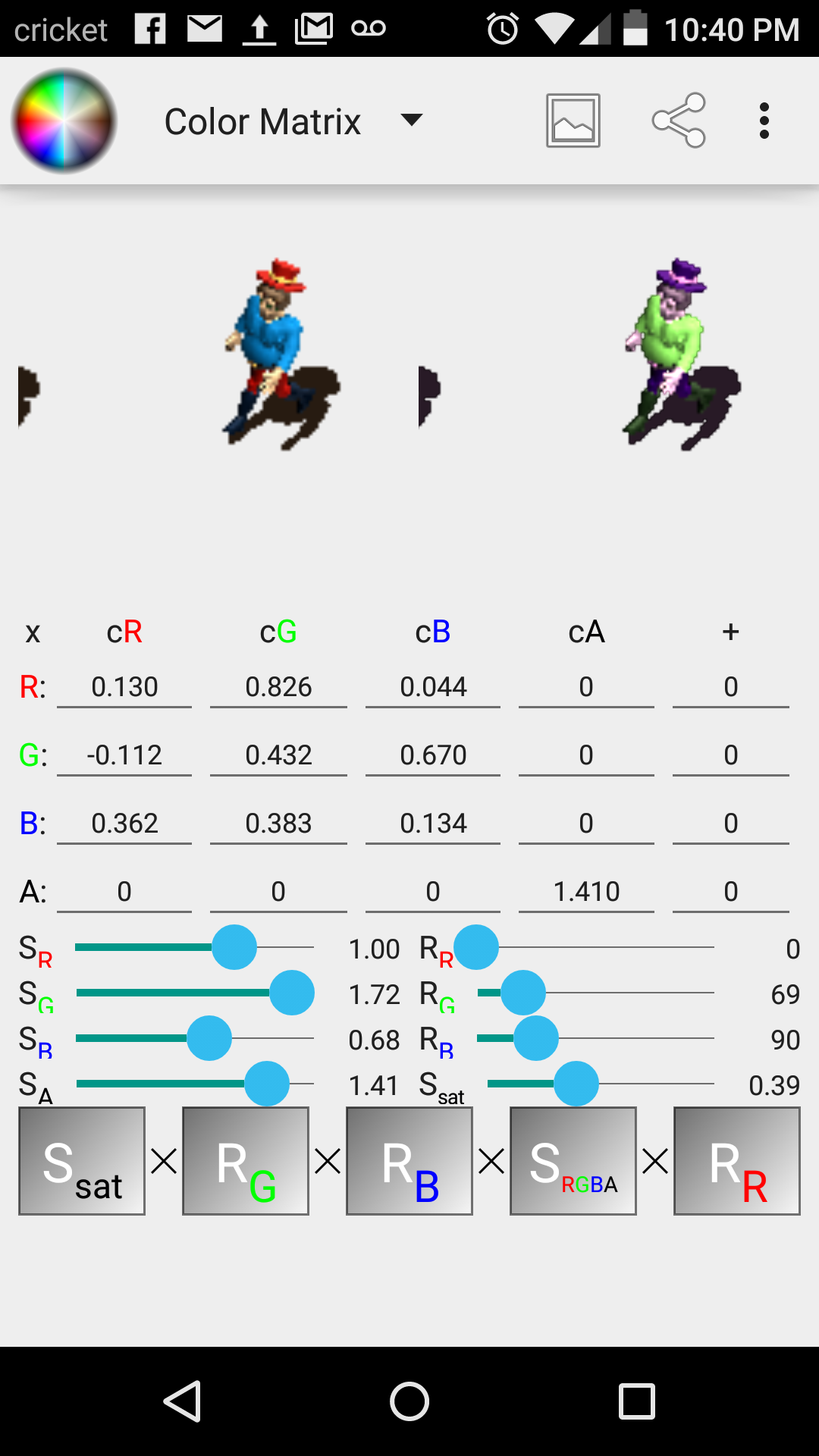Select the R_G matrix button
Image resolution: width=819 pixels, height=1456 pixels.
click(246, 1161)
